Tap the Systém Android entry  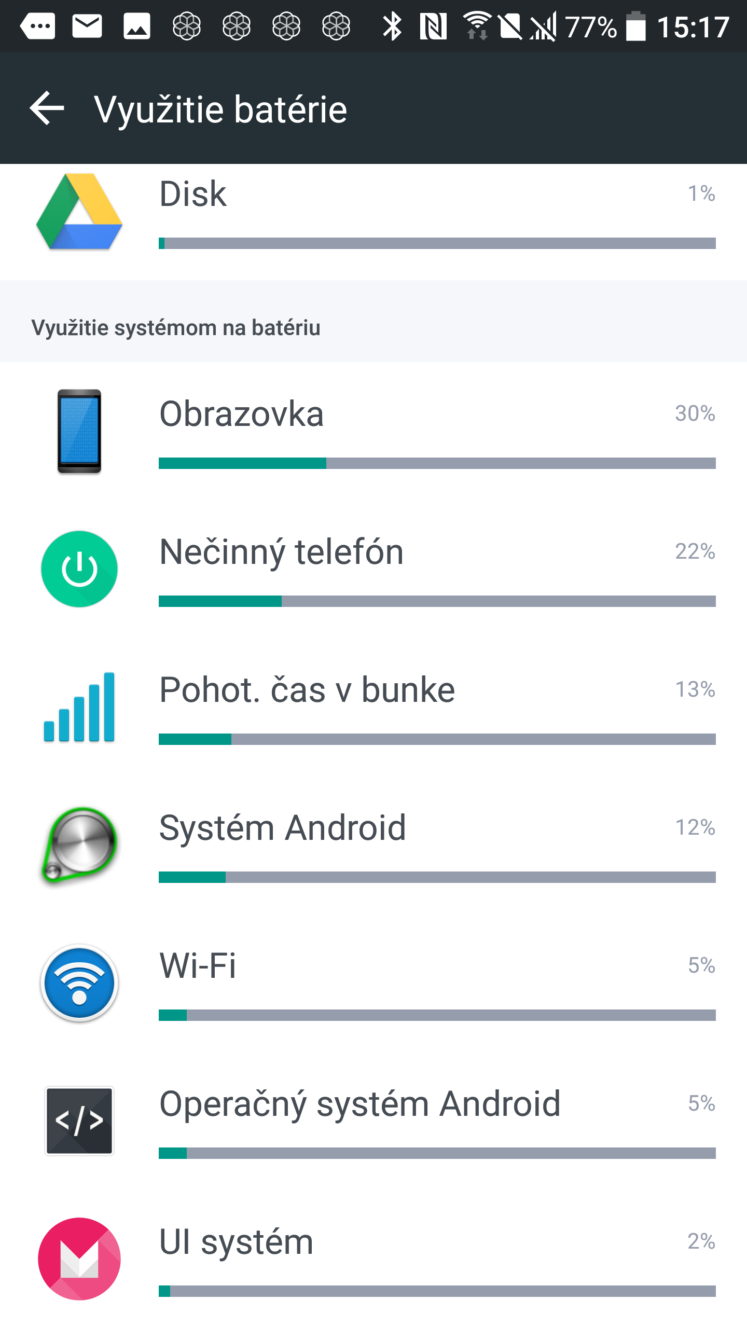coord(373,845)
